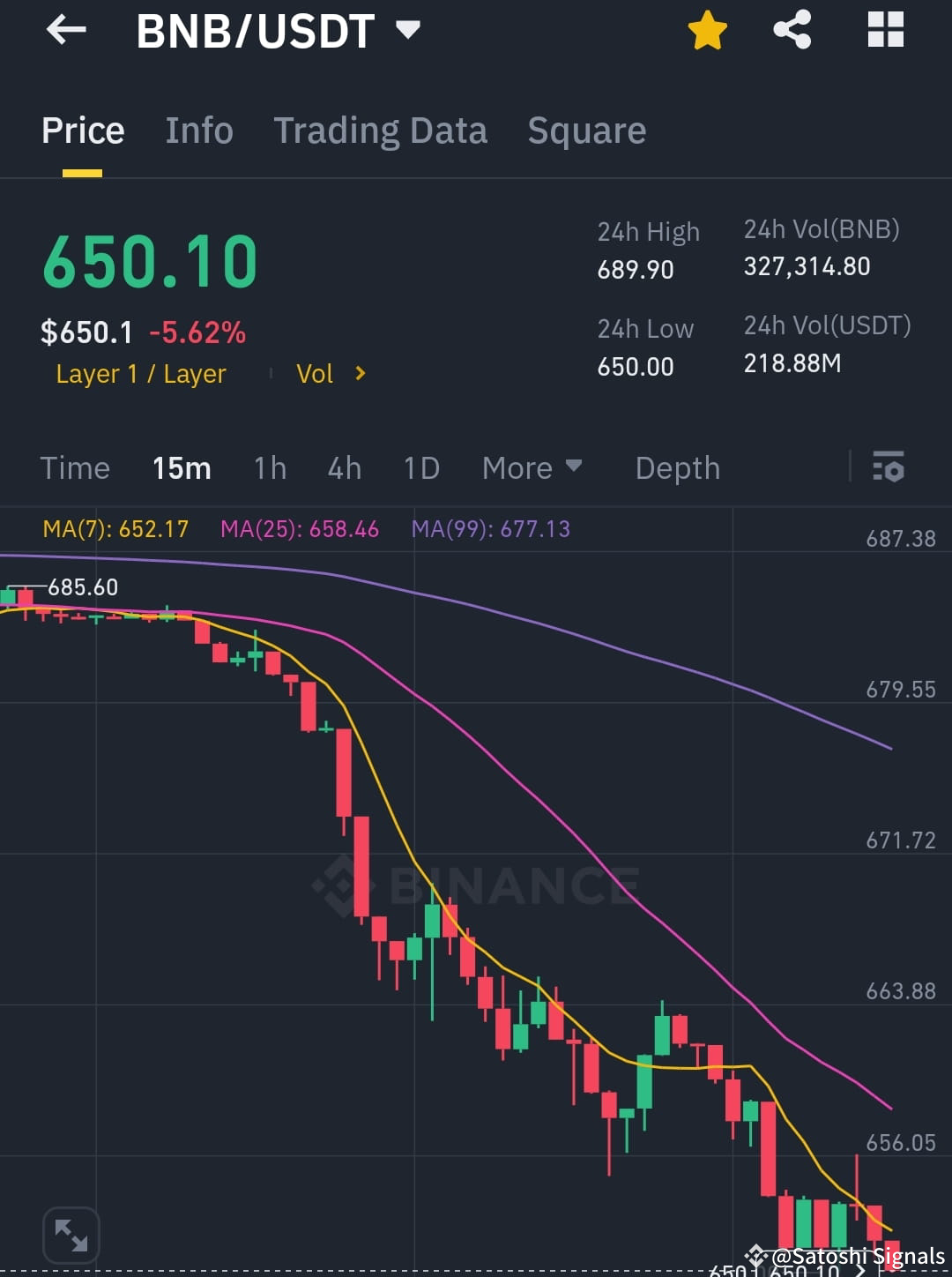The height and width of the screenshot is (1277, 952).
Task: Open Vol details via chevron arrow
Action: pyautogui.click(x=359, y=373)
